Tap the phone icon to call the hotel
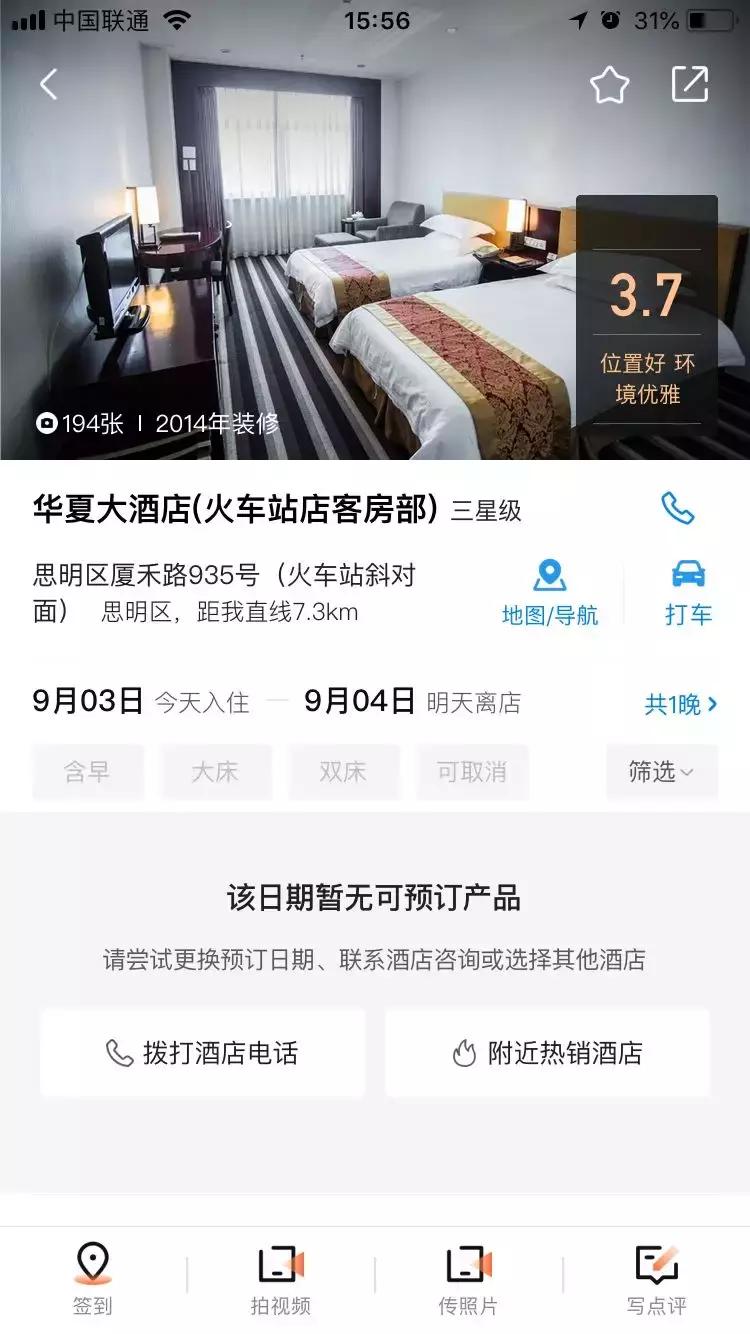 tap(677, 510)
